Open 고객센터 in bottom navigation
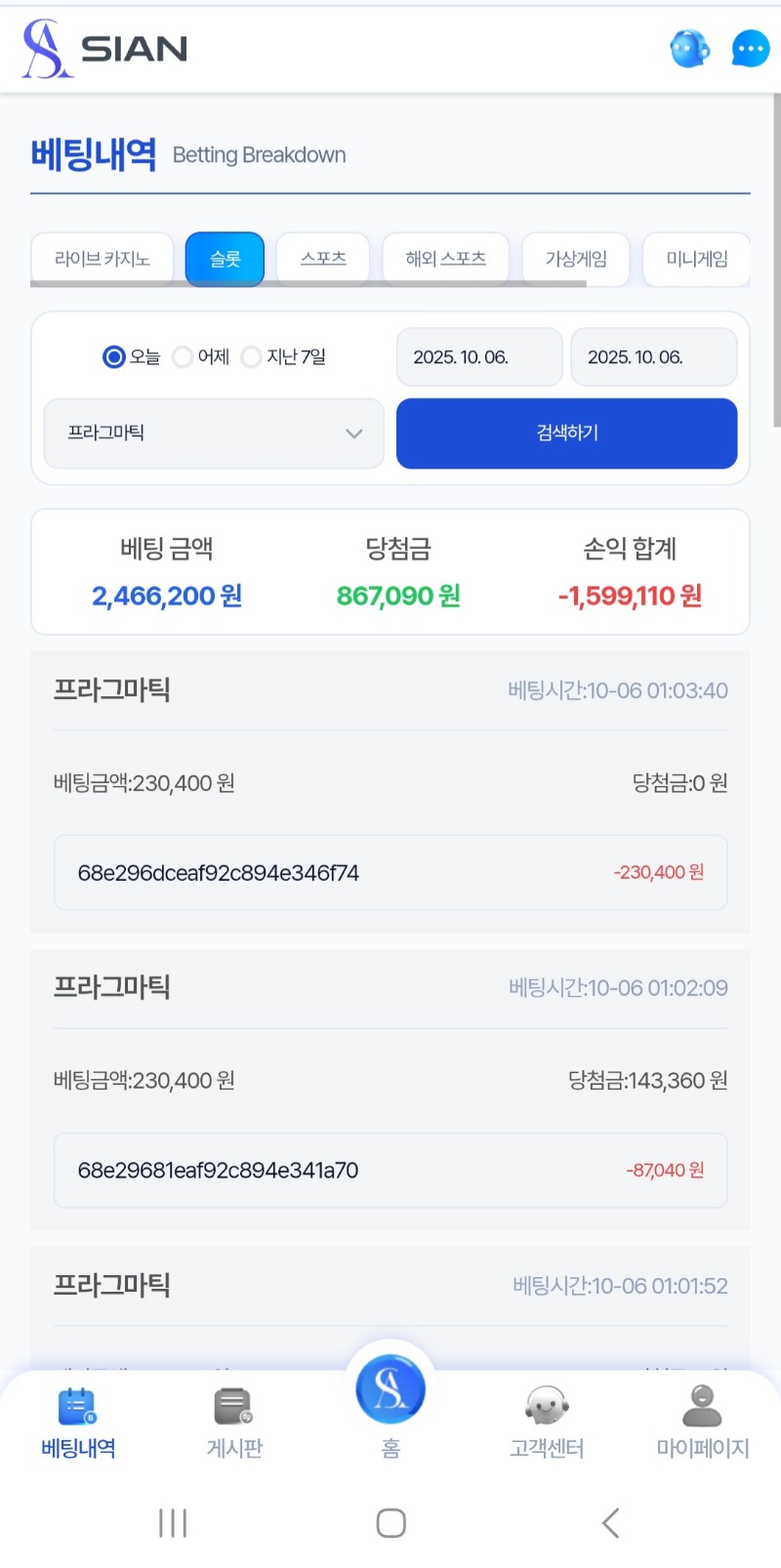Image resolution: width=781 pixels, height=1568 pixels. tap(547, 1423)
